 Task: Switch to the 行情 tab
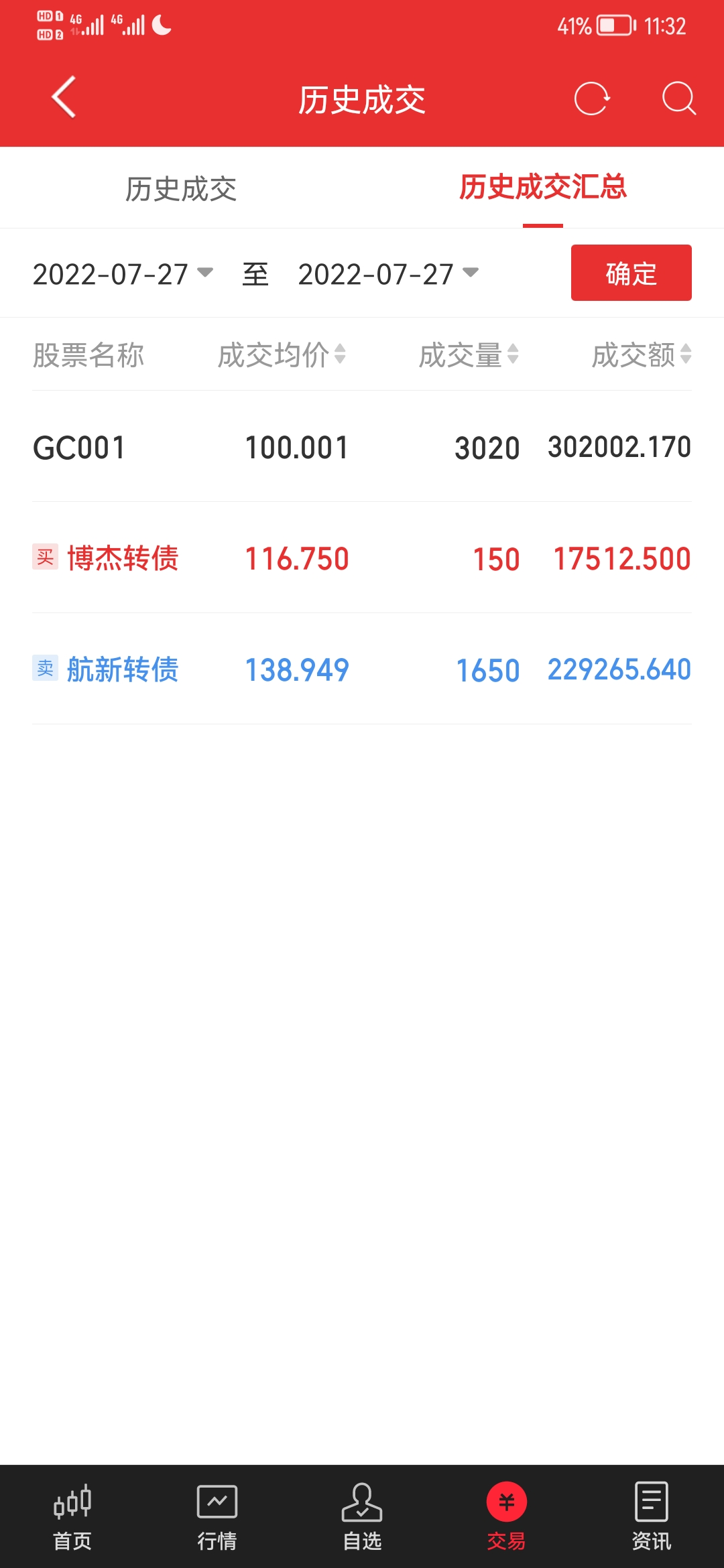(x=217, y=1517)
